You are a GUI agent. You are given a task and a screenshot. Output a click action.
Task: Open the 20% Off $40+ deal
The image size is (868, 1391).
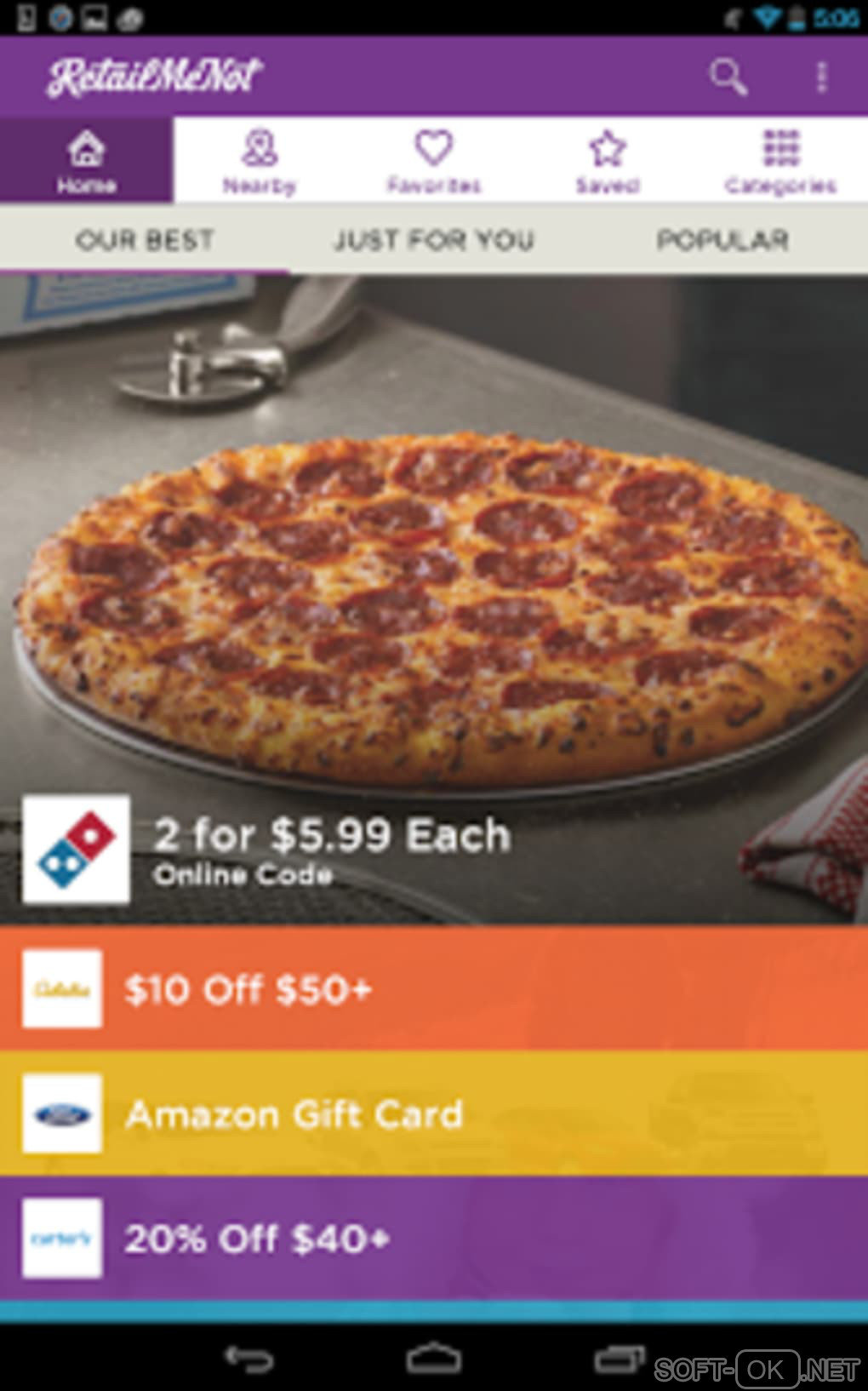434,1238
